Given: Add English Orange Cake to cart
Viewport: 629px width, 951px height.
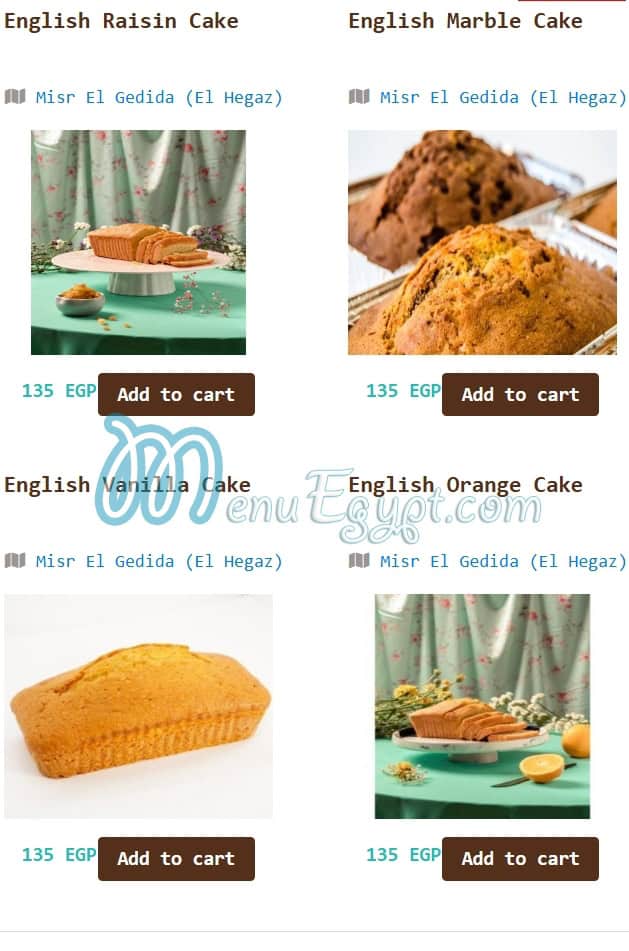Looking at the screenshot, I should point(520,858).
